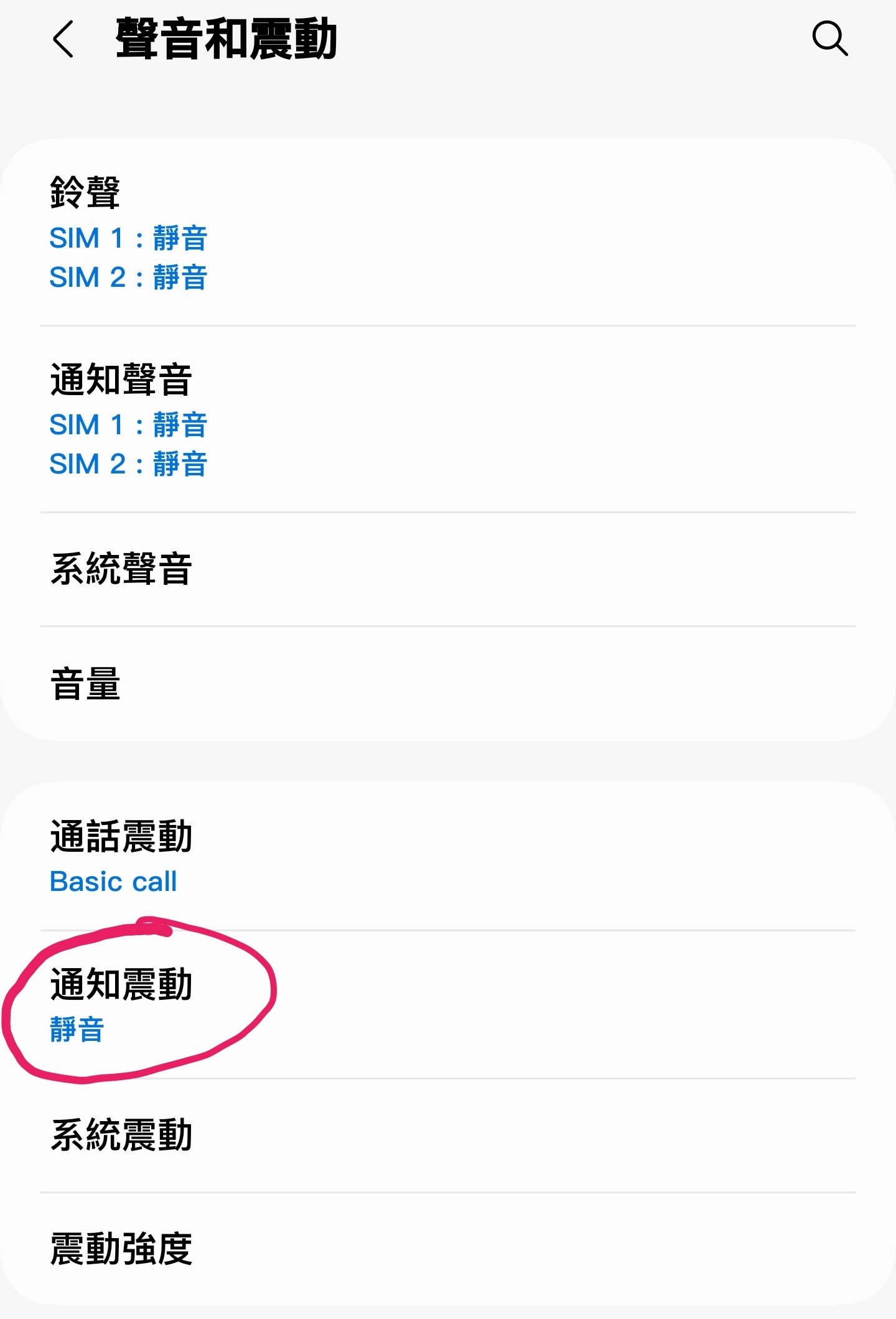The height and width of the screenshot is (1319, 896).
Task: Open 通知震動 notification vibration settings
Action: coord(448,1005)
